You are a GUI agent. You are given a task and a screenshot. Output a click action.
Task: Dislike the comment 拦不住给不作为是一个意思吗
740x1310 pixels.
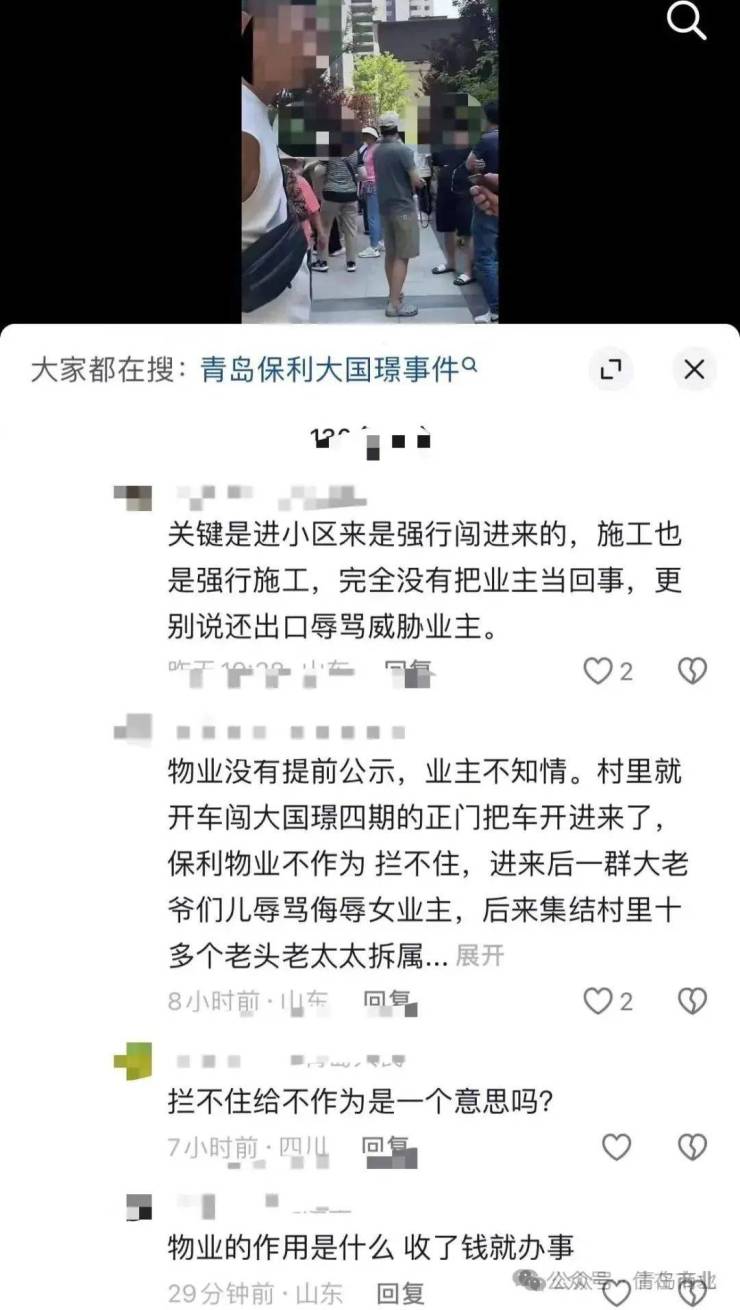tap(692, 1147)
